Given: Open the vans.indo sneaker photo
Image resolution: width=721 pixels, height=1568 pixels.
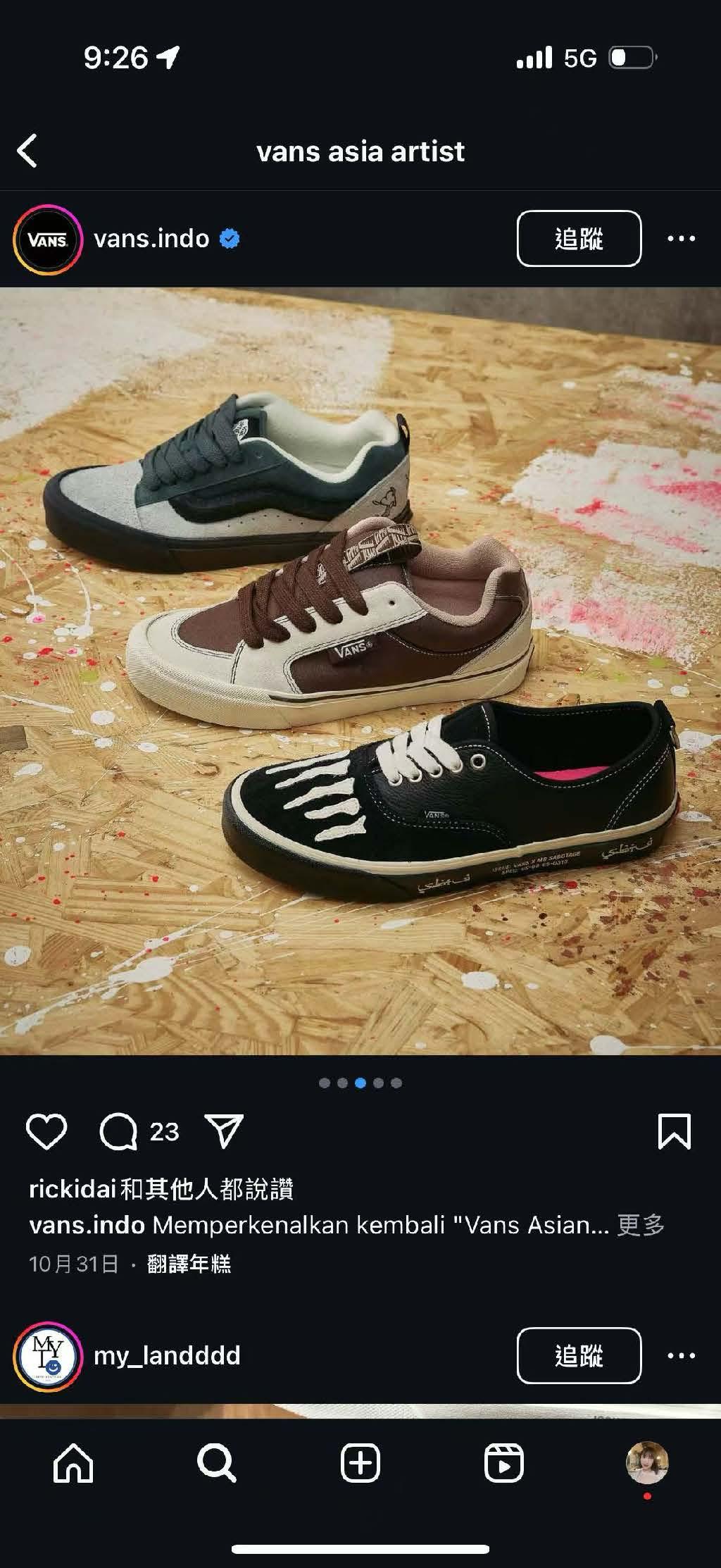Looking at the screenshot, I should tap(360, 669).
